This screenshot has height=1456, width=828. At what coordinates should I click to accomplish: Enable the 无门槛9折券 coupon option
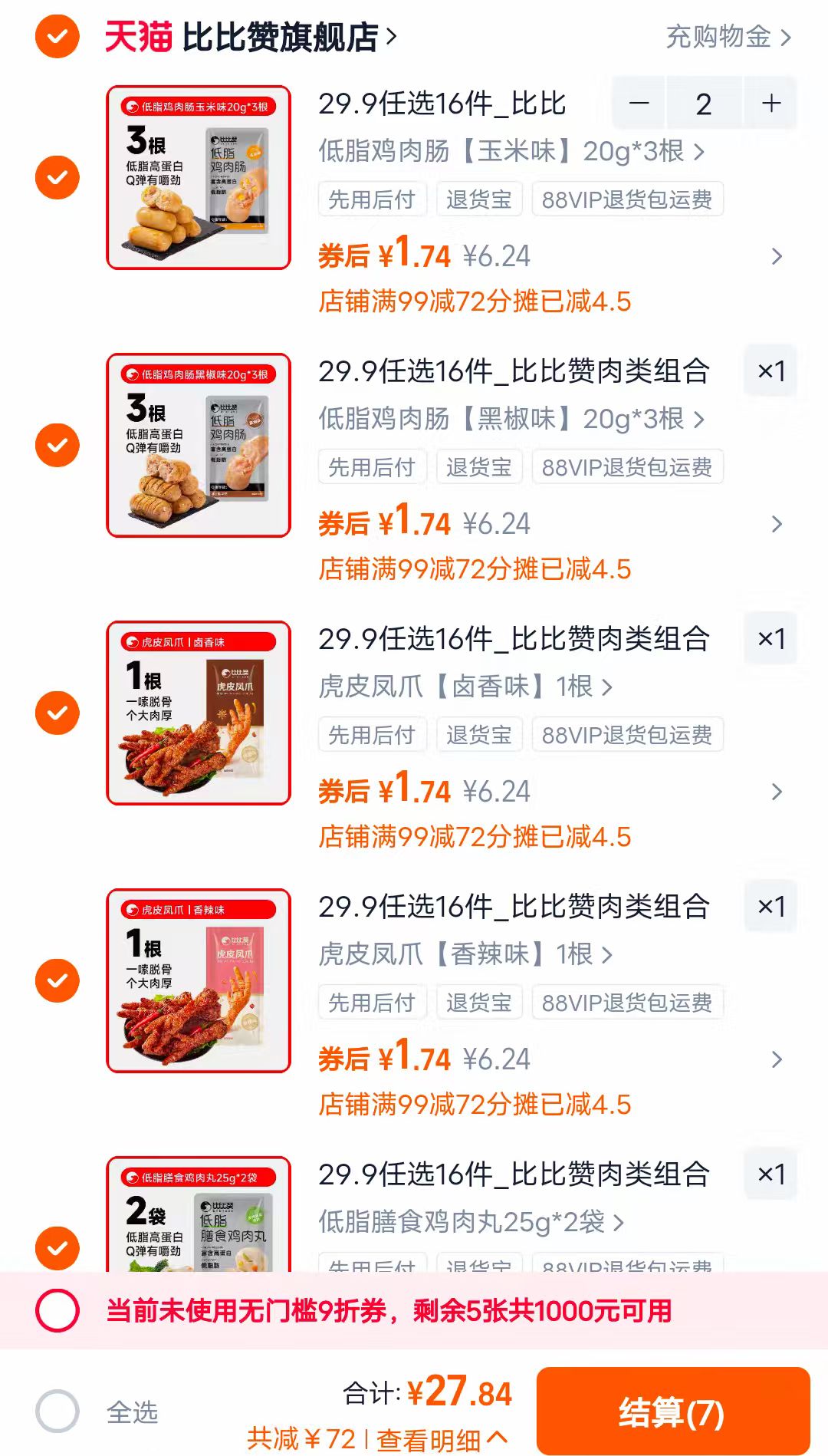tap(58, 1312)
